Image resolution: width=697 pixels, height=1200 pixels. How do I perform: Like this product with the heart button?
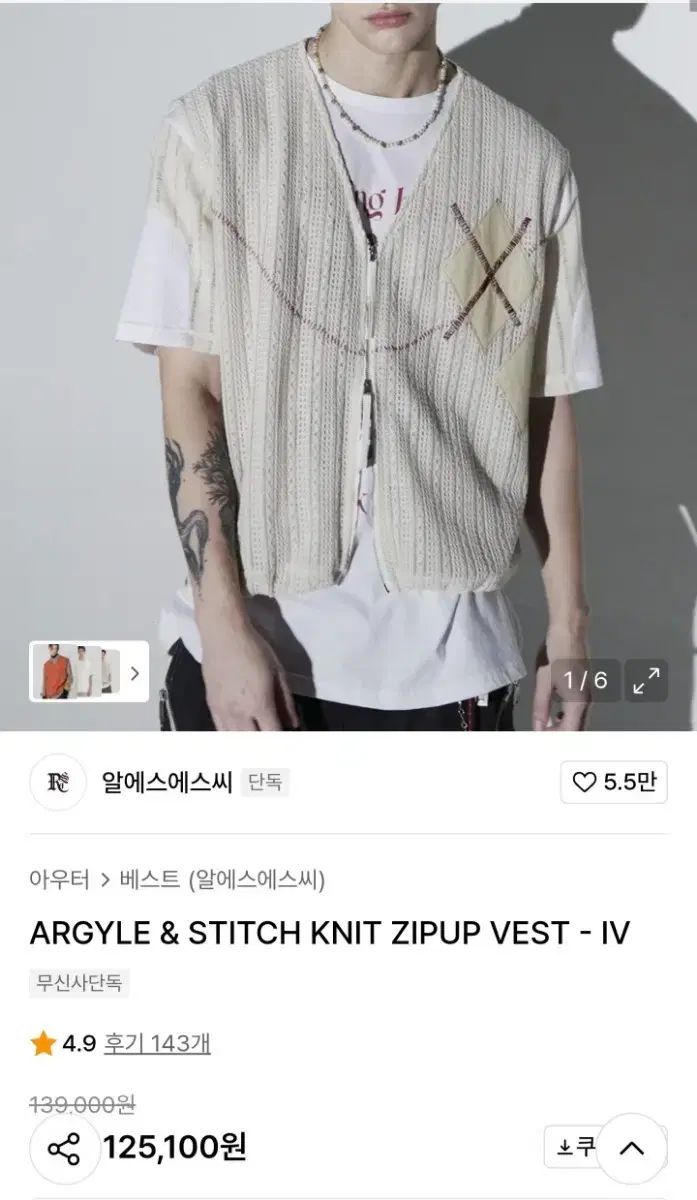[613, 782]
